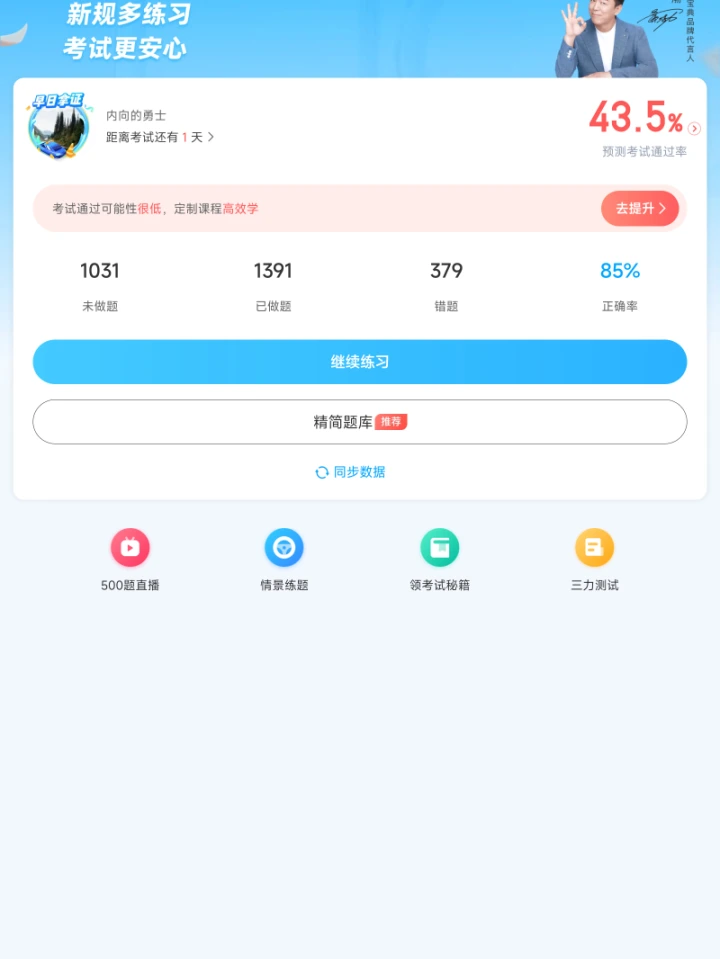Open the 精简题库 recommended question bank
This screenshot has width=720, height=959.
click(x=360, y=422)
